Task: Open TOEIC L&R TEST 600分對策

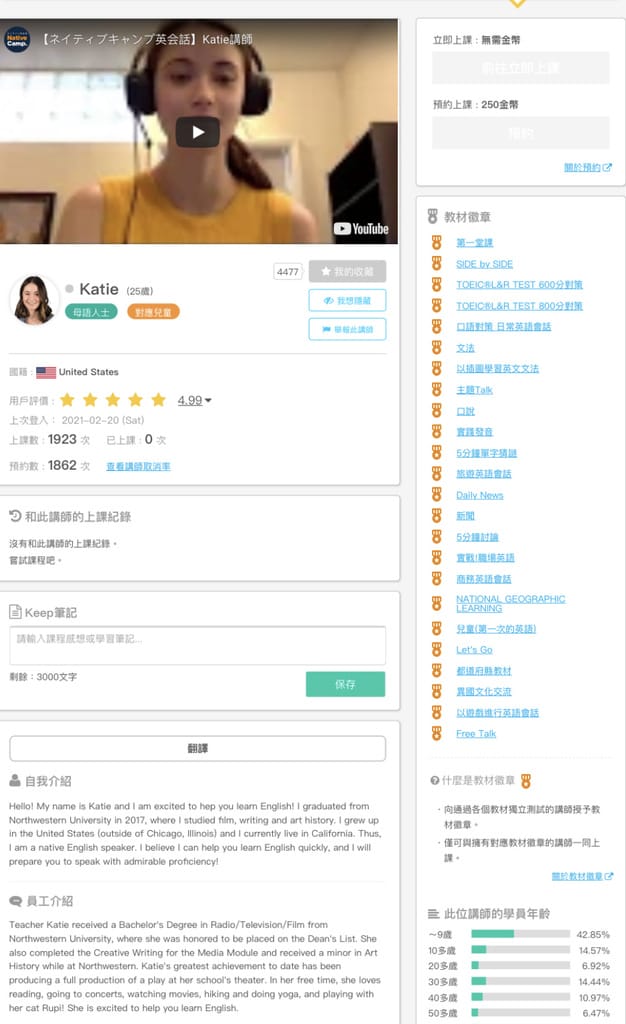Action: (x=519, y=285)
